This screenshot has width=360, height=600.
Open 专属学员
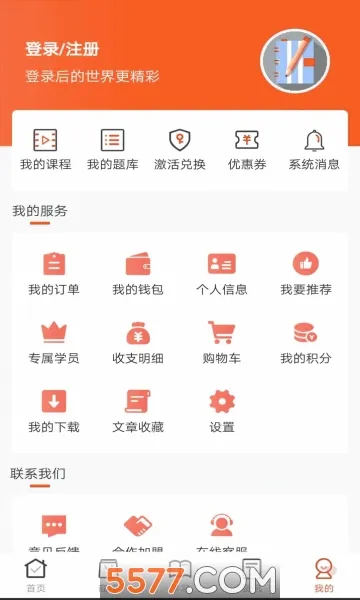(54, 342)
